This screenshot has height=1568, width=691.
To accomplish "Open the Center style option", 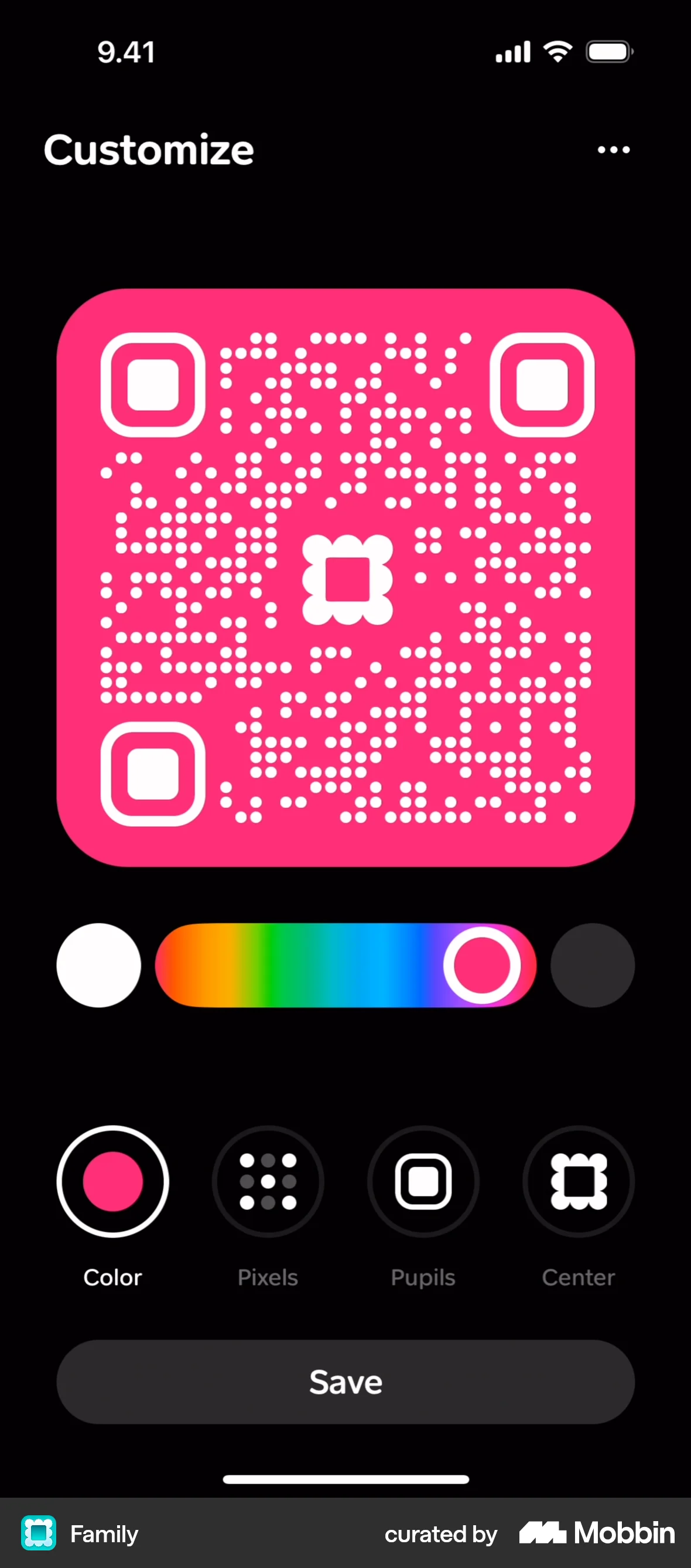I will click(x=579, y=1181).
